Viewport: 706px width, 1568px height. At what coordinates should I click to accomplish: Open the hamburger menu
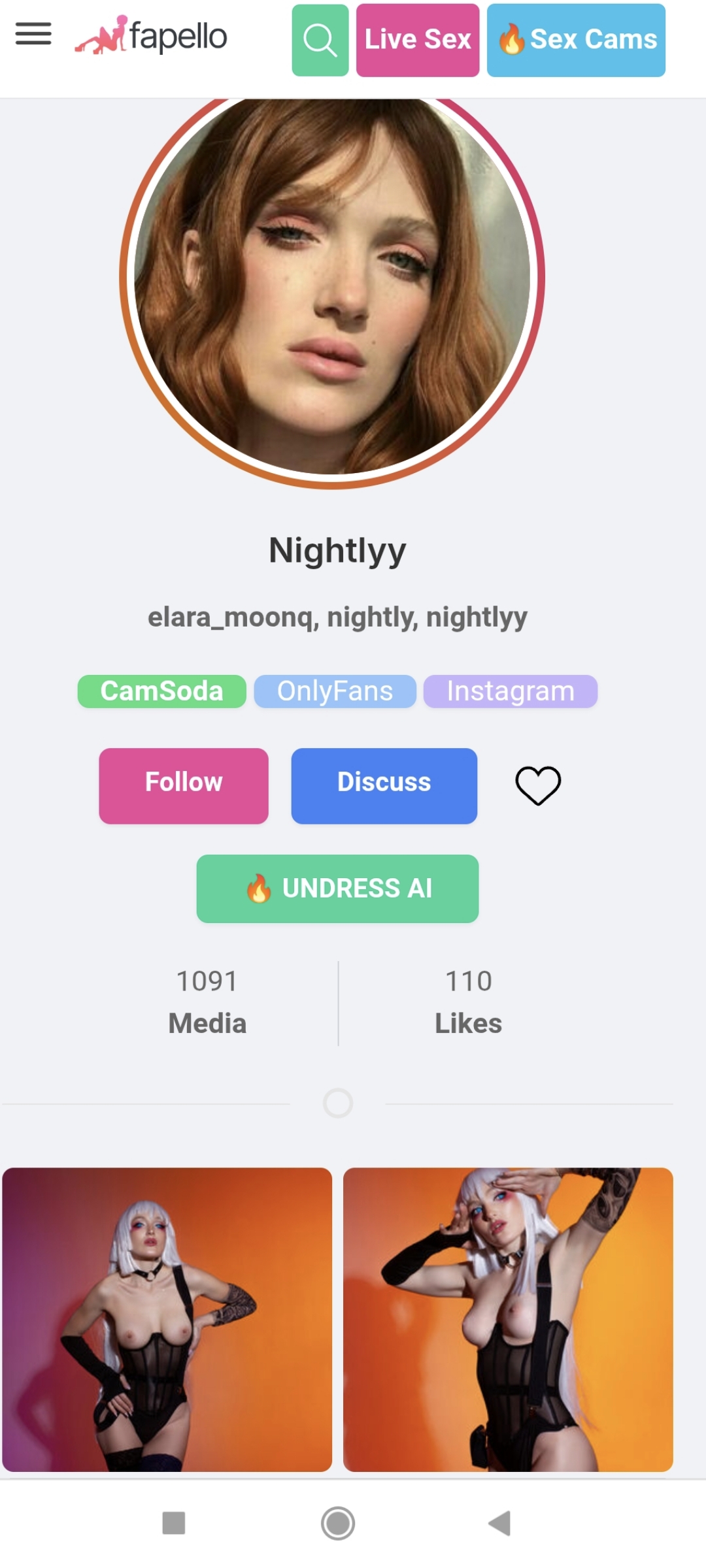(x=33, y=34)
